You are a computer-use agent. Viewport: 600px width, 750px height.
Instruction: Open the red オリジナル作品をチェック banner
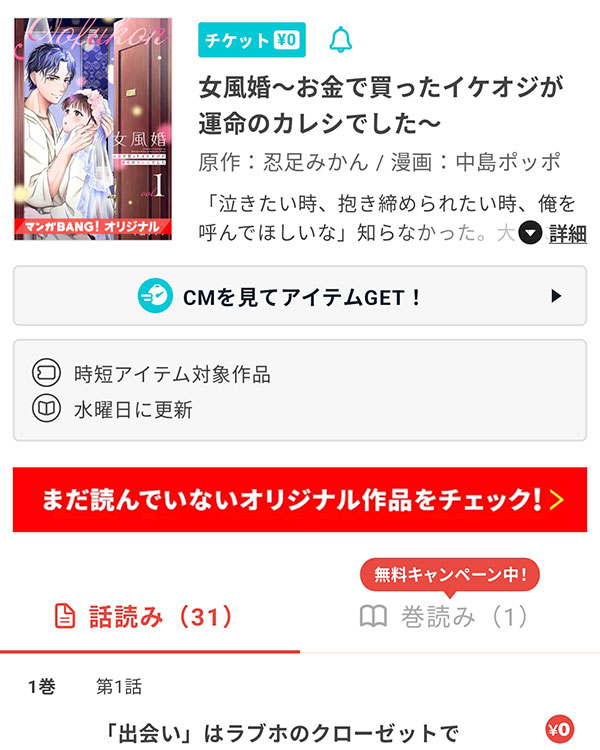[300, 498]
